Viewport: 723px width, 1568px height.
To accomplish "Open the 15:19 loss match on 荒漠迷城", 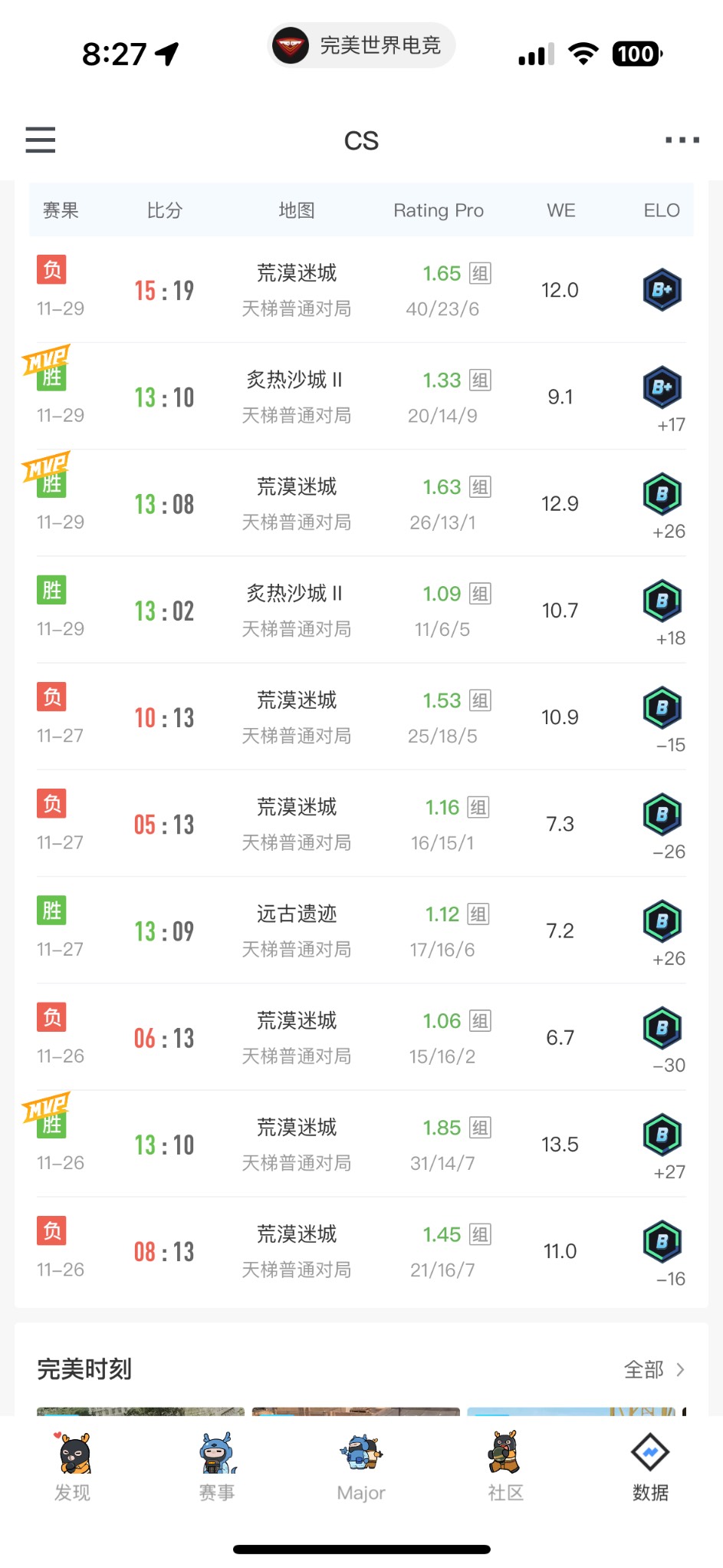I will pyautogui.click(x=361, y=290).
